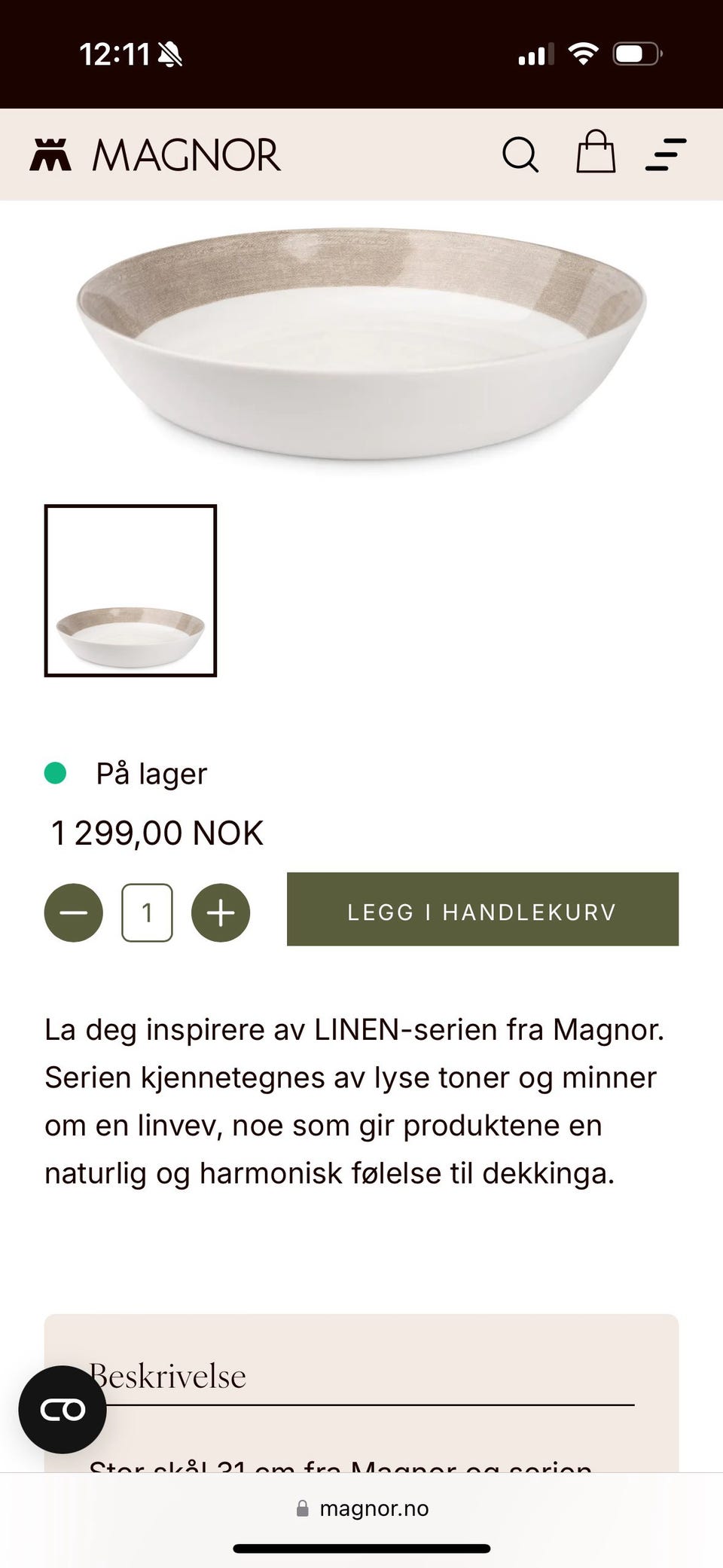Select the bowl thumbnail image

click(x=130, y=591)
